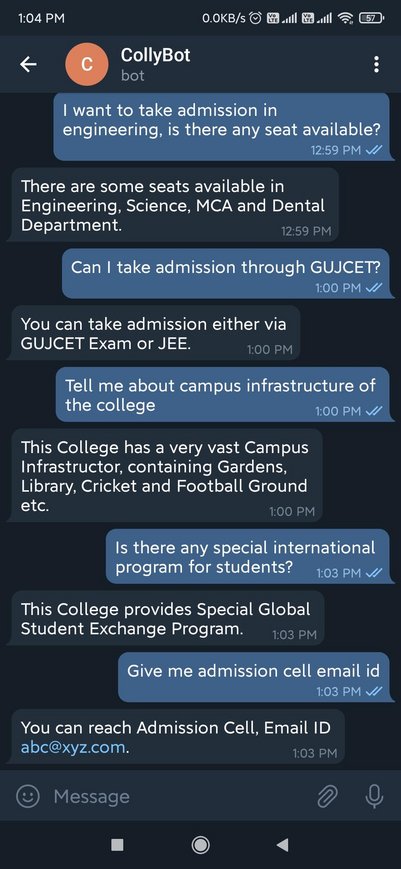Go back from the CollyBot chat
401x869 pixels.
click(28, 64)
